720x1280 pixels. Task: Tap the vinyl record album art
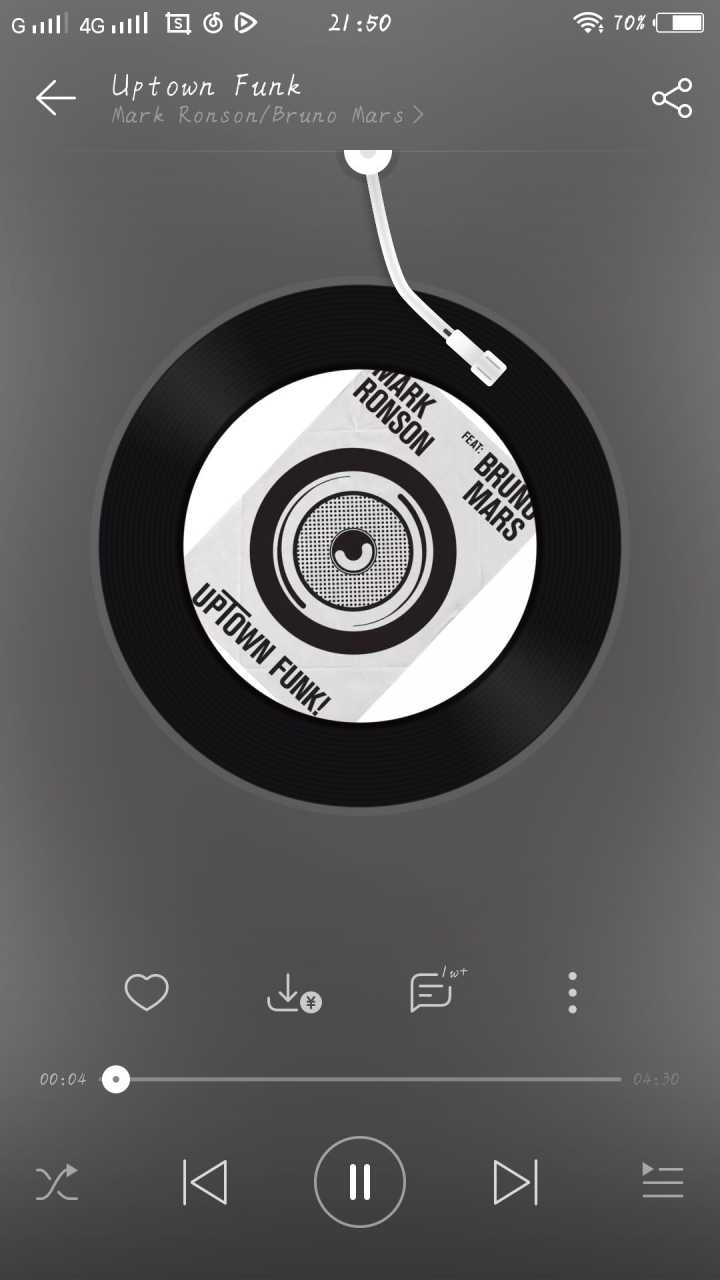360,545
